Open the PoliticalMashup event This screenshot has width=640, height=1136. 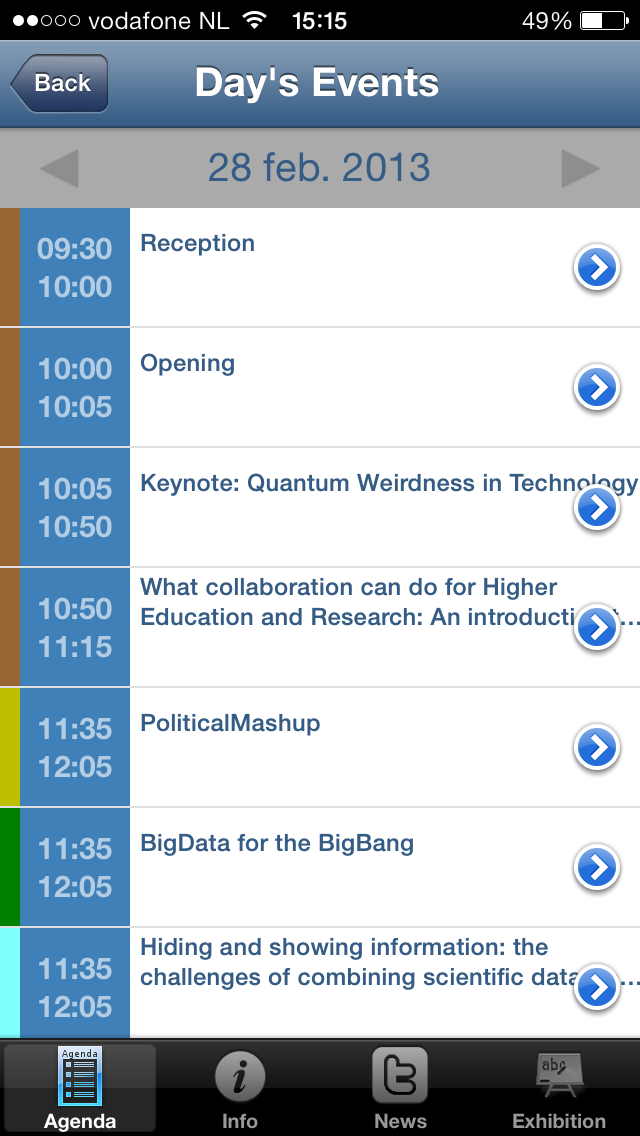597,748
